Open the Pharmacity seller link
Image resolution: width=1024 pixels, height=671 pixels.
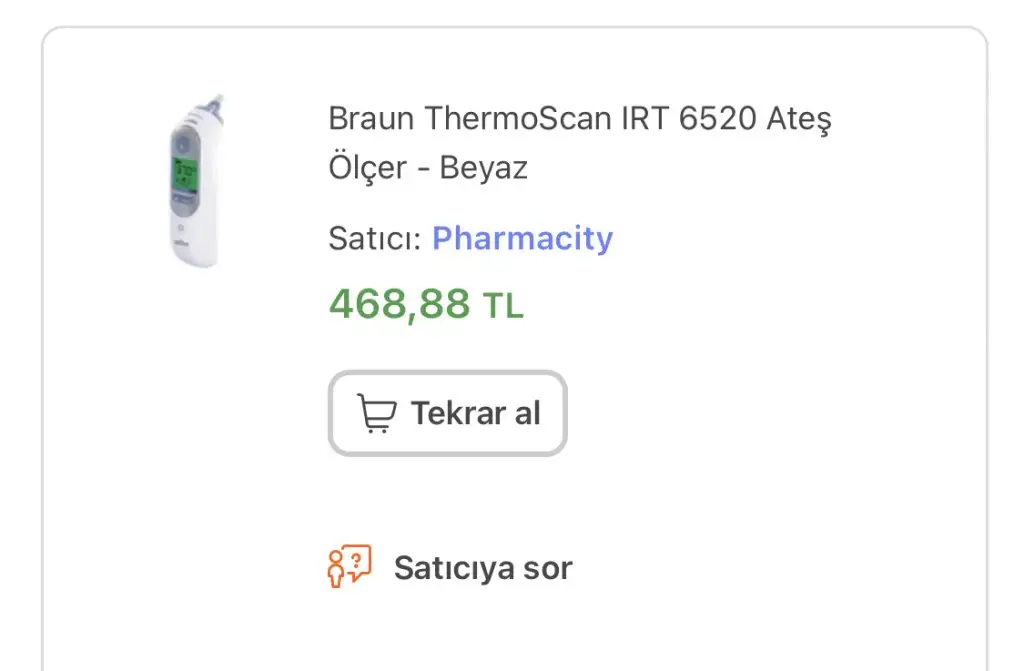(x=522, y=239)
